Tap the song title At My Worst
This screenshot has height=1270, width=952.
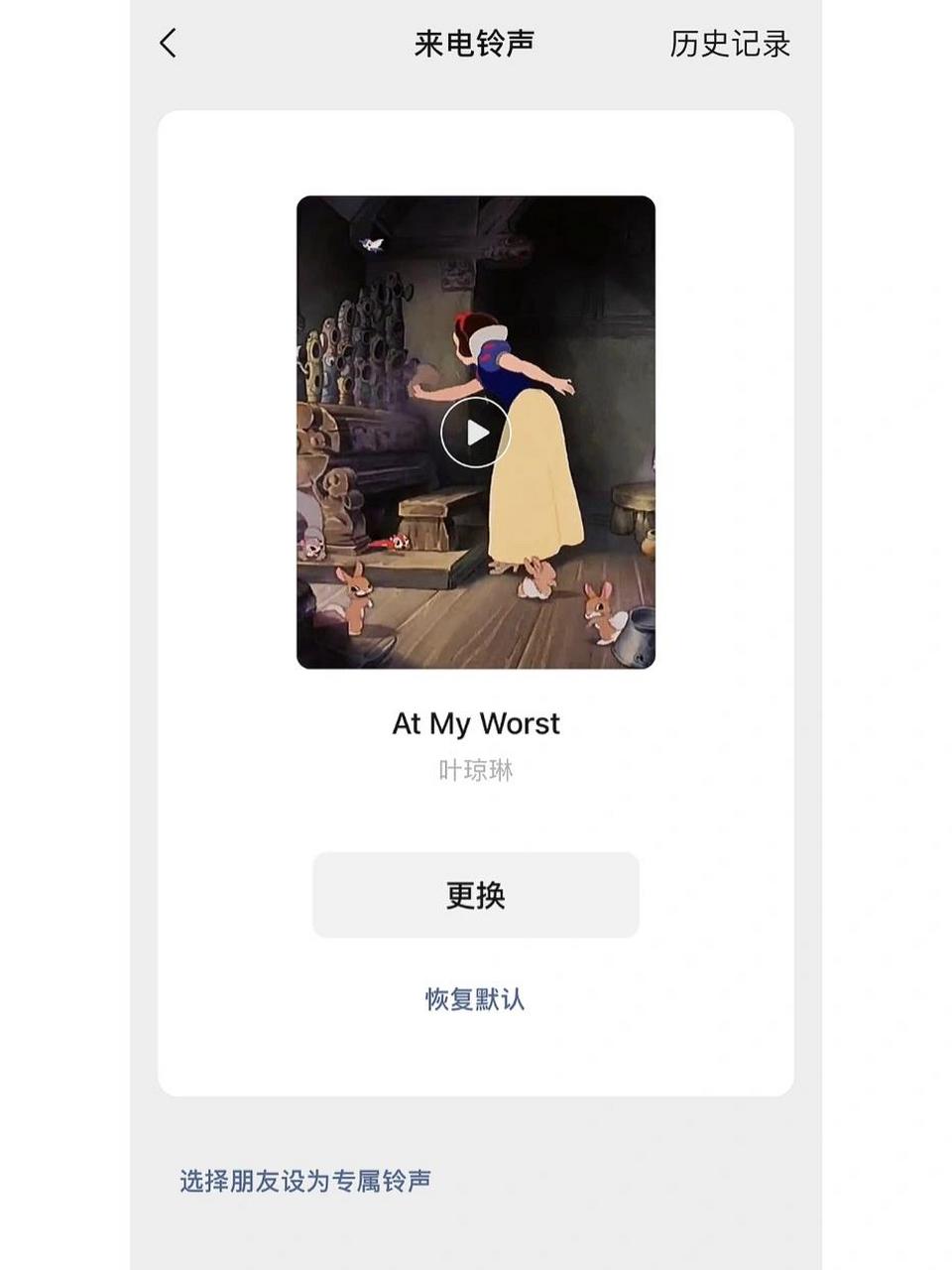click(x=476, y=723)
